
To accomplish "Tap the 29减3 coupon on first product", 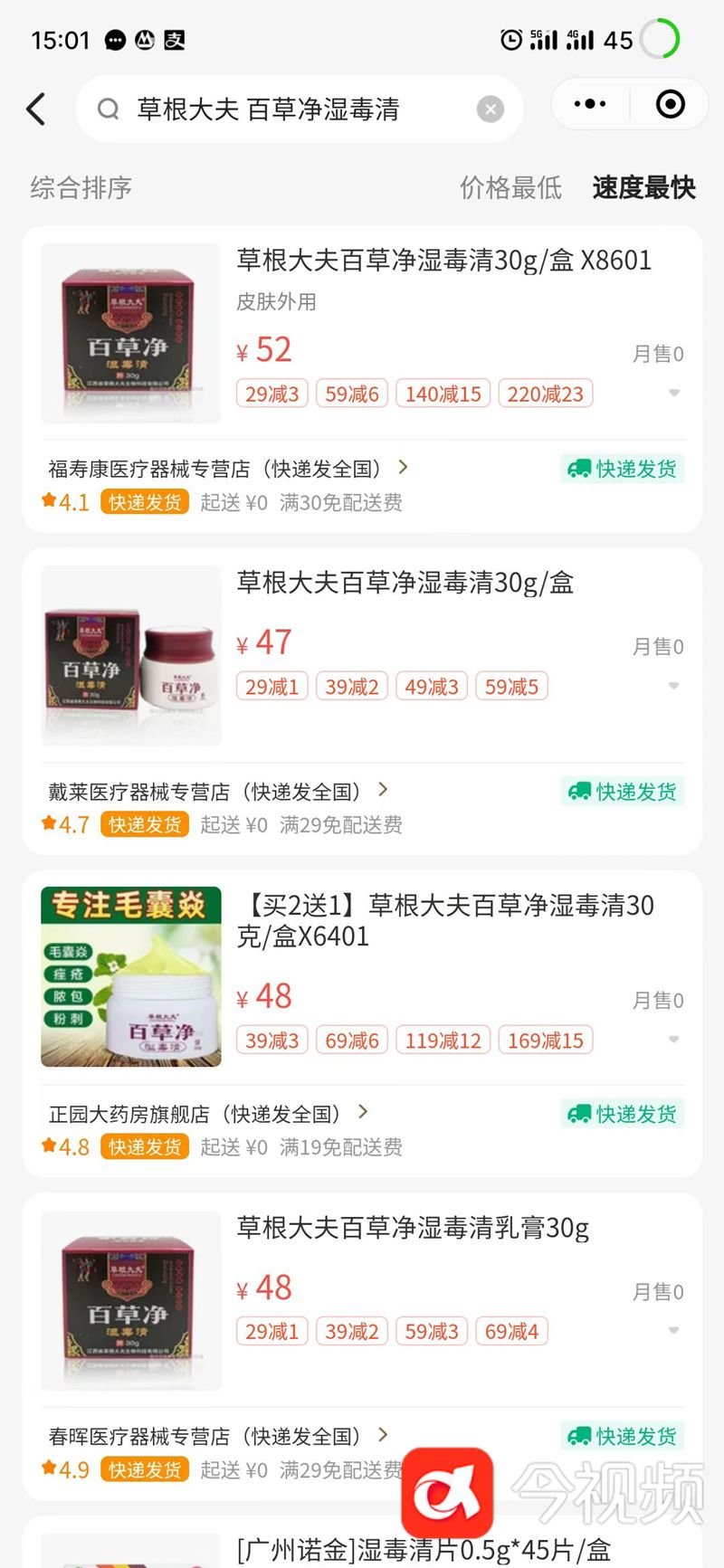I will click(x=271, y=393).
